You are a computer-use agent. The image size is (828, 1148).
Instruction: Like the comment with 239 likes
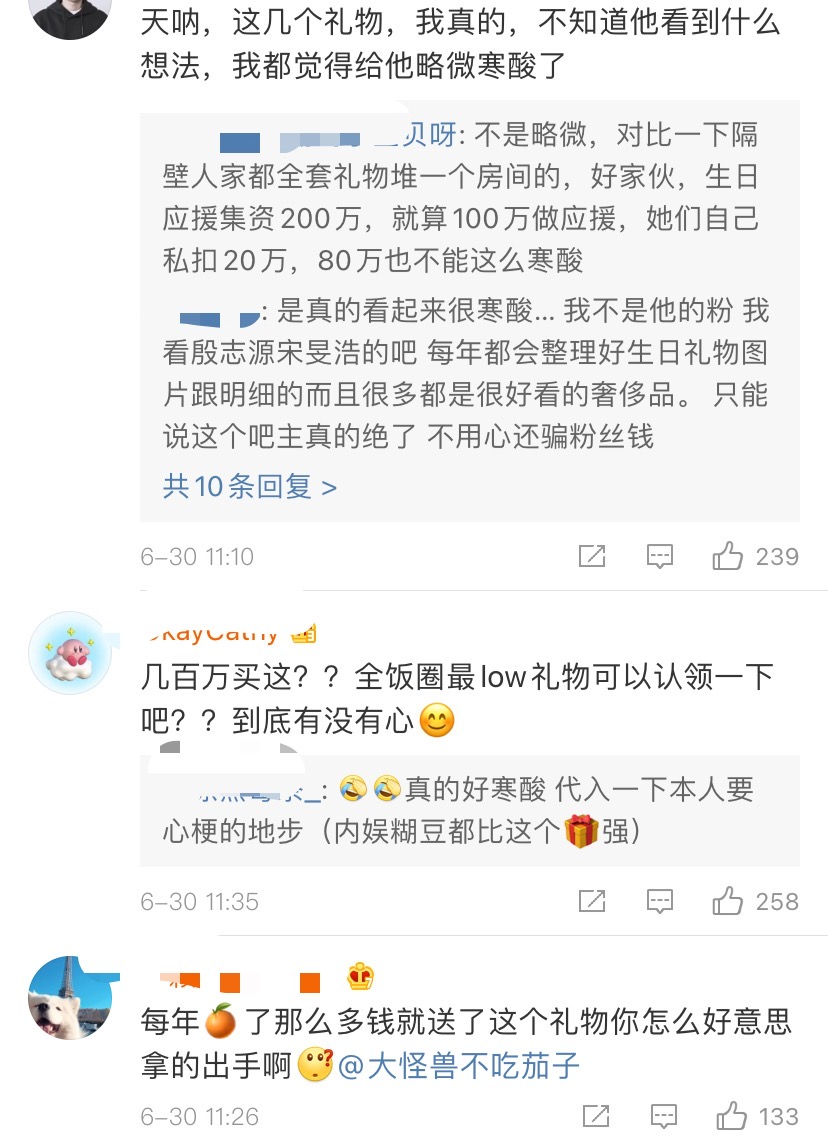pyautogui.click(x=728, y=557)
